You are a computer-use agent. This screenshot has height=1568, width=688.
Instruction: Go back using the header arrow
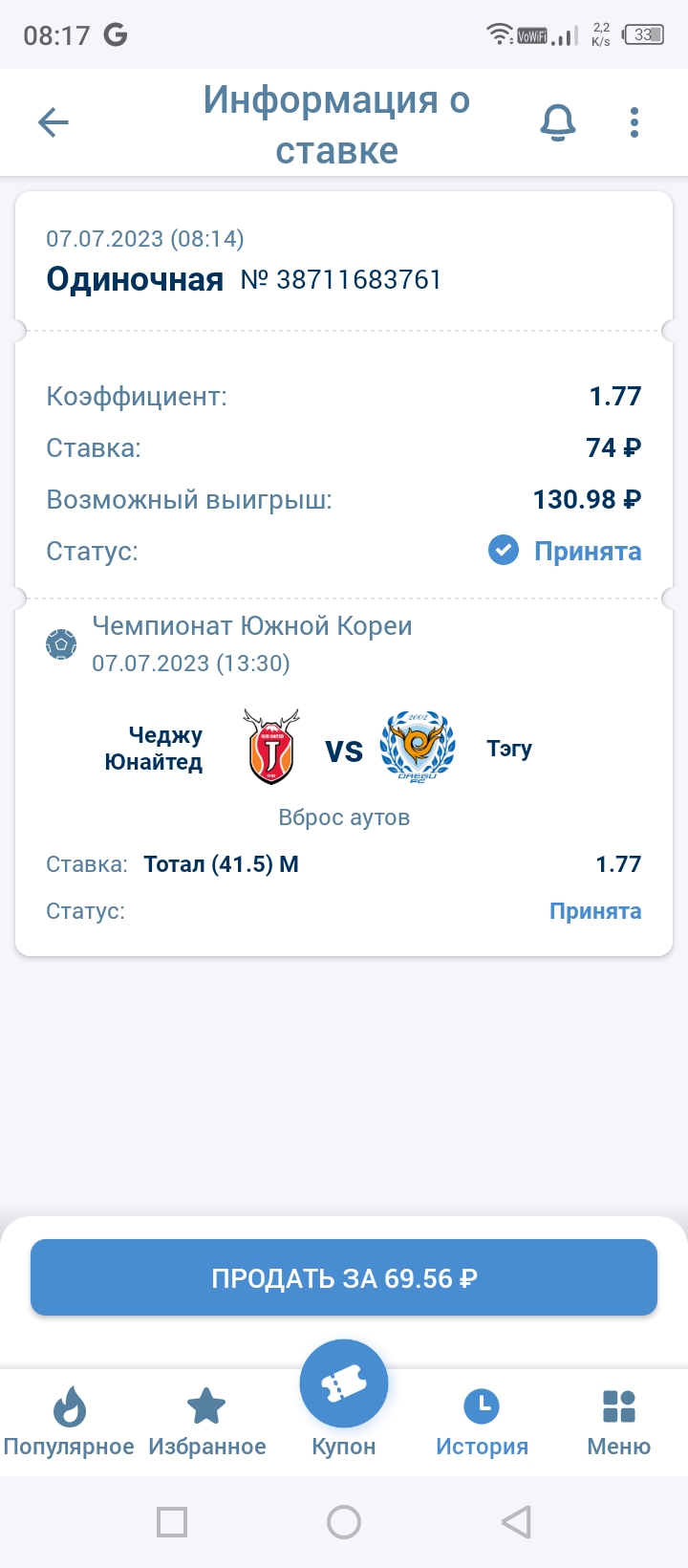point(54,122)
